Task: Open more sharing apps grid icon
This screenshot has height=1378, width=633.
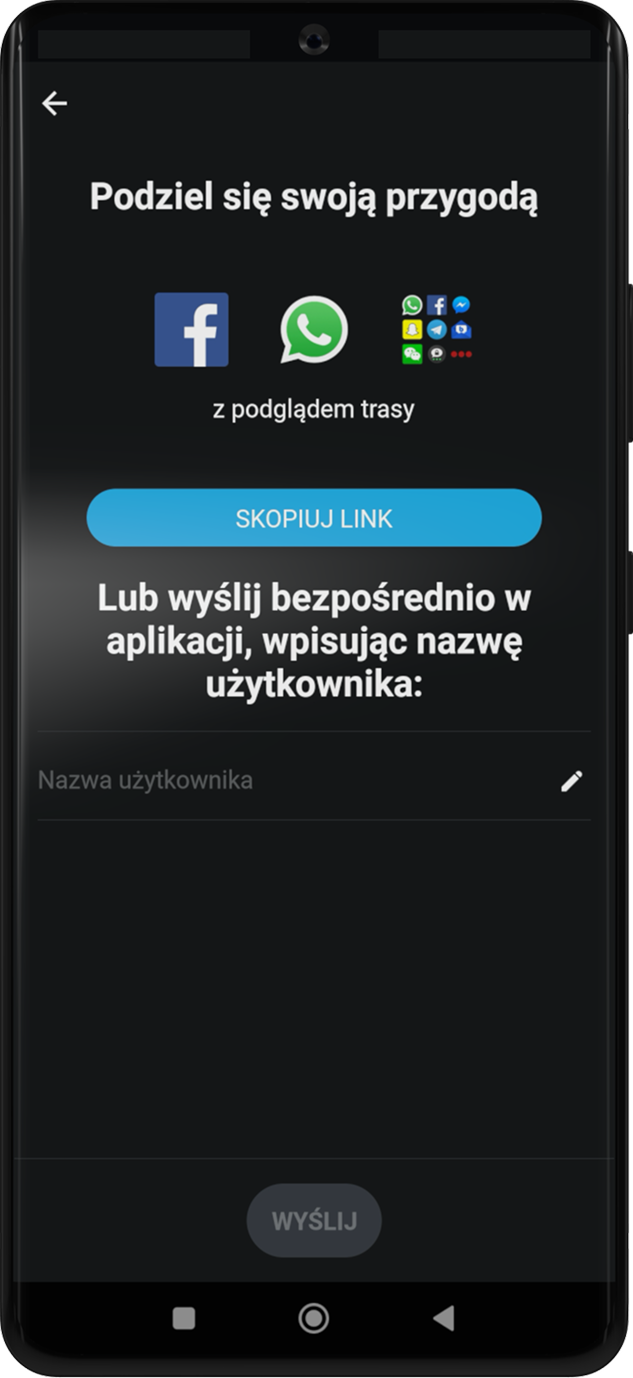Action: [436, 329]
